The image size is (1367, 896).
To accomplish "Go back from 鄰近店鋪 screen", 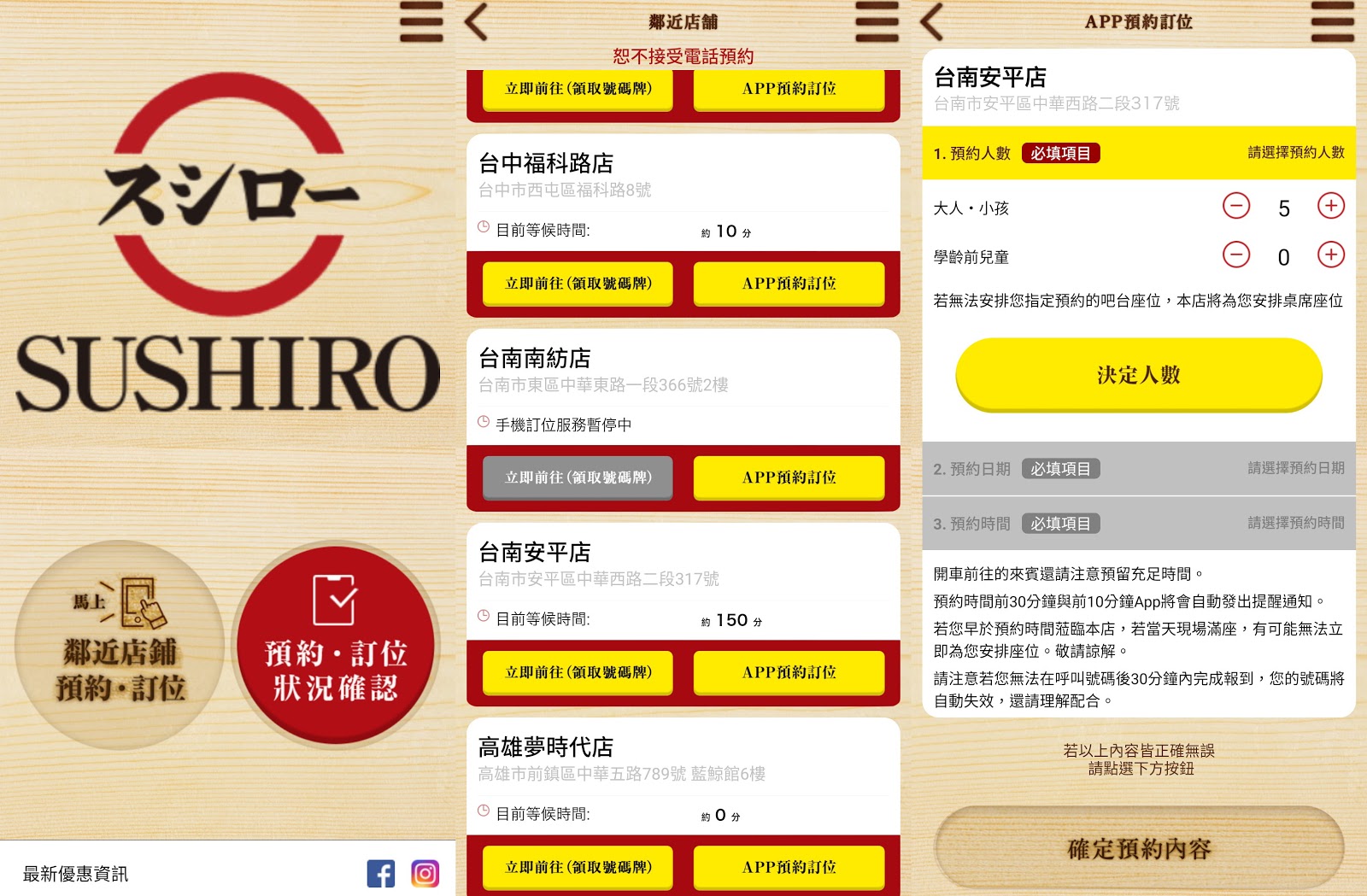I will point(477,21).
